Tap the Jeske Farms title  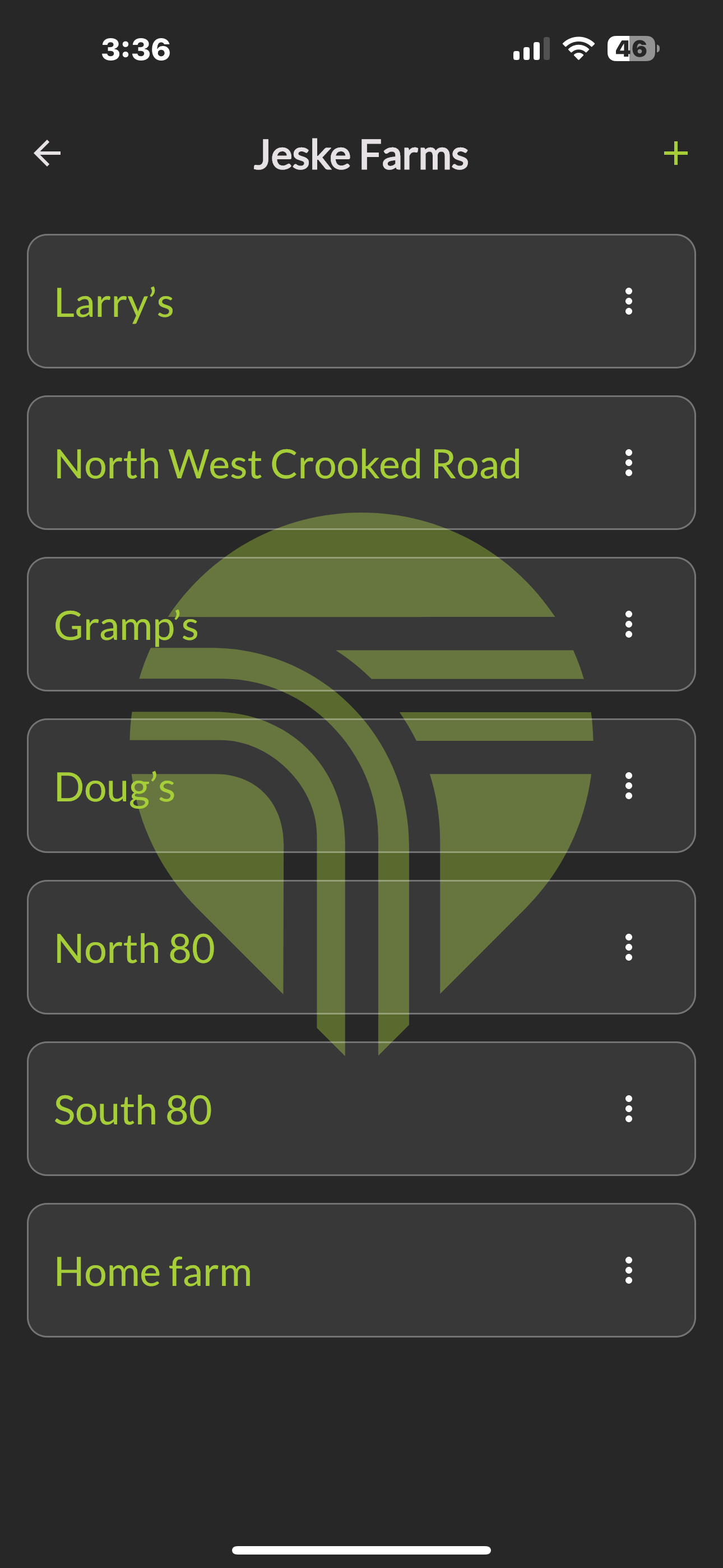(361, 154)
